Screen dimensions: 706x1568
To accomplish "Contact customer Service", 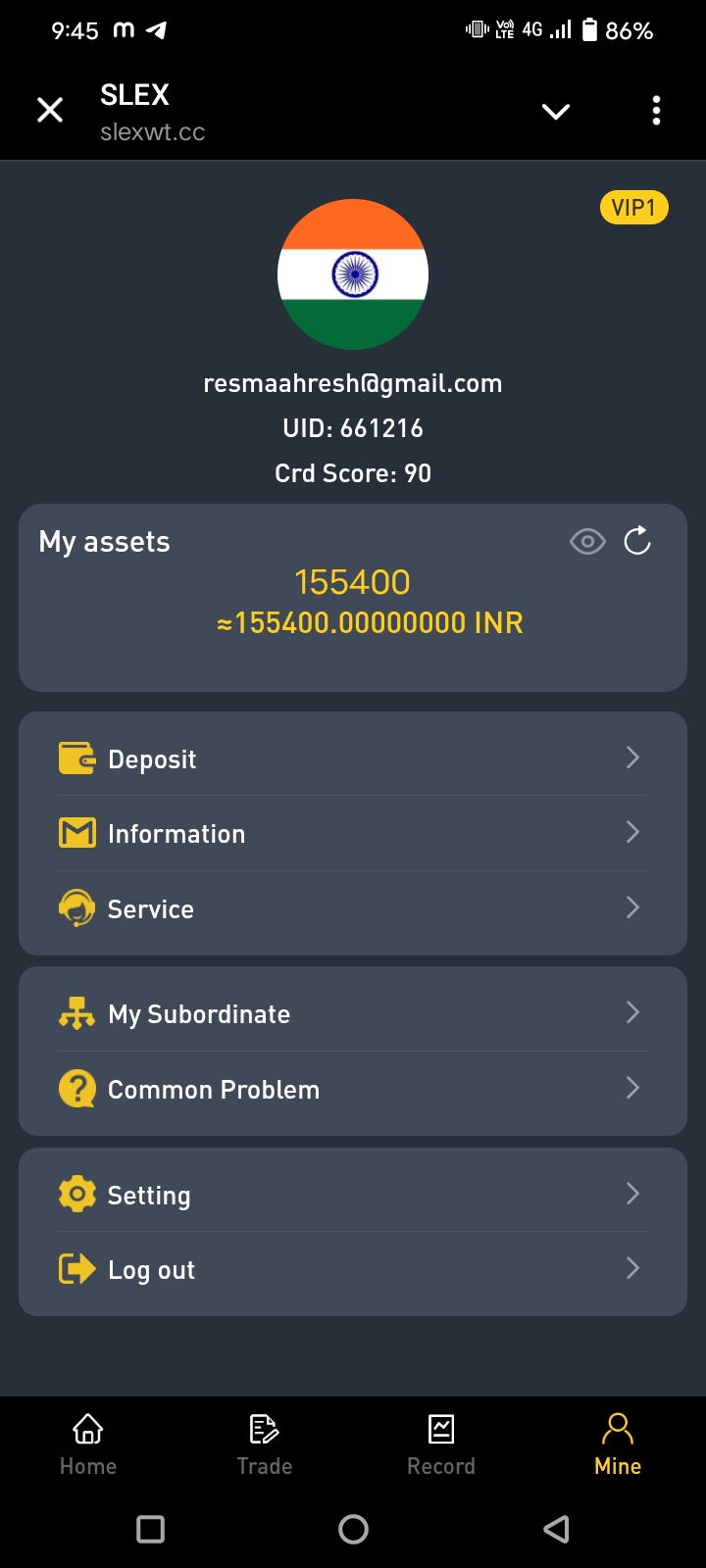I will click(353, 908).
